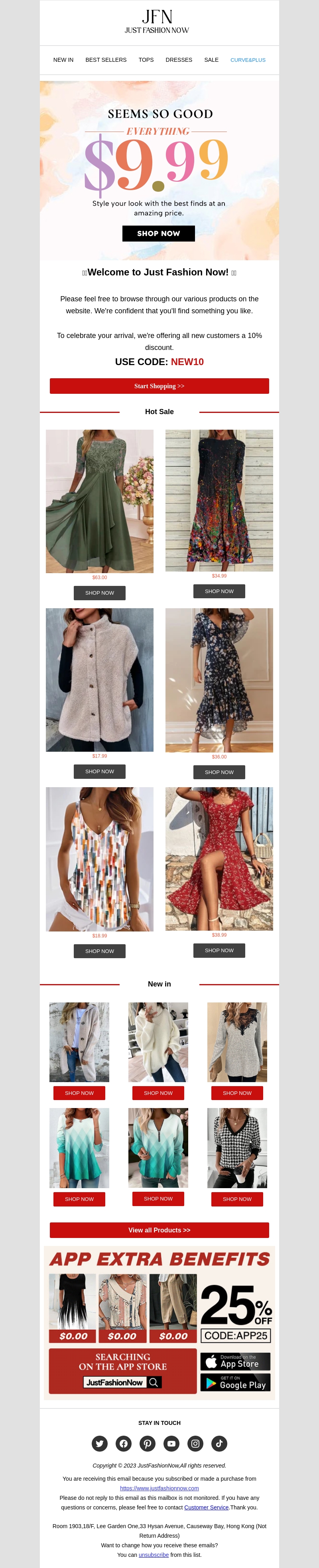Tap SHOP NOW under the $18.99 top

coord(100,951)
